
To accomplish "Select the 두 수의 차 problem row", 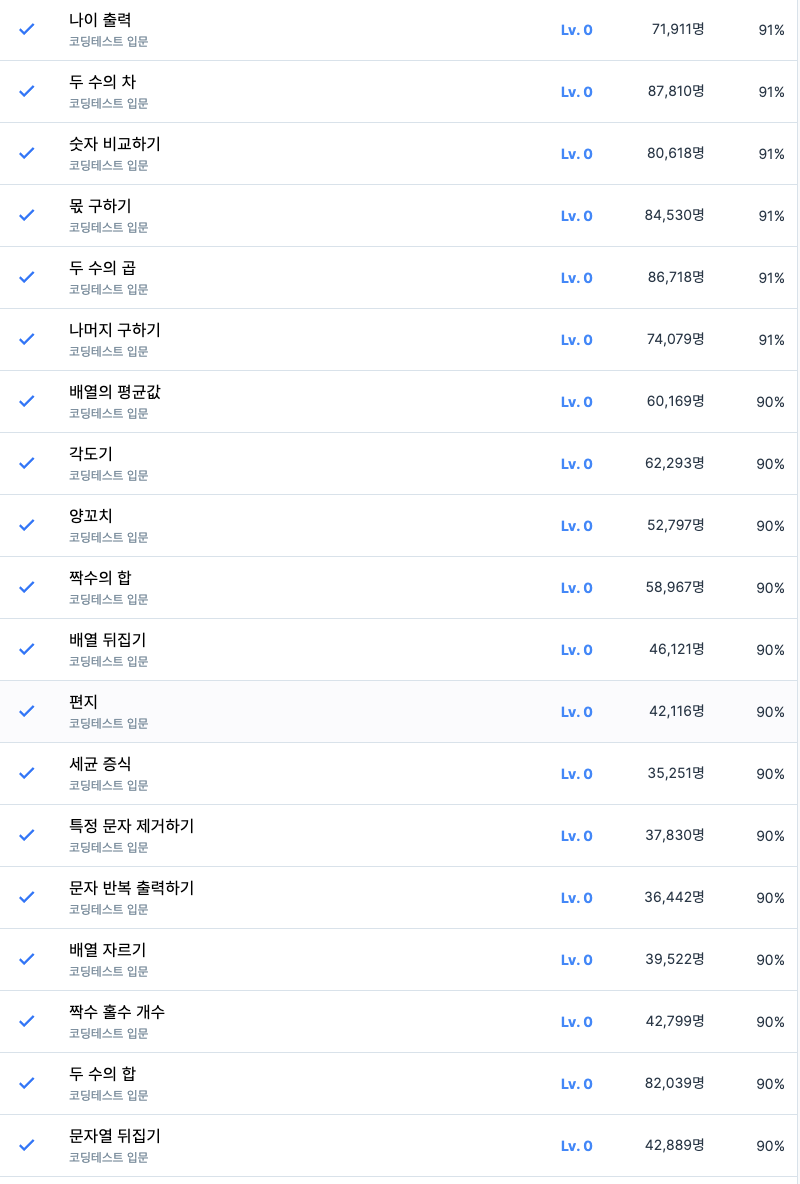I will pos(102,82).
